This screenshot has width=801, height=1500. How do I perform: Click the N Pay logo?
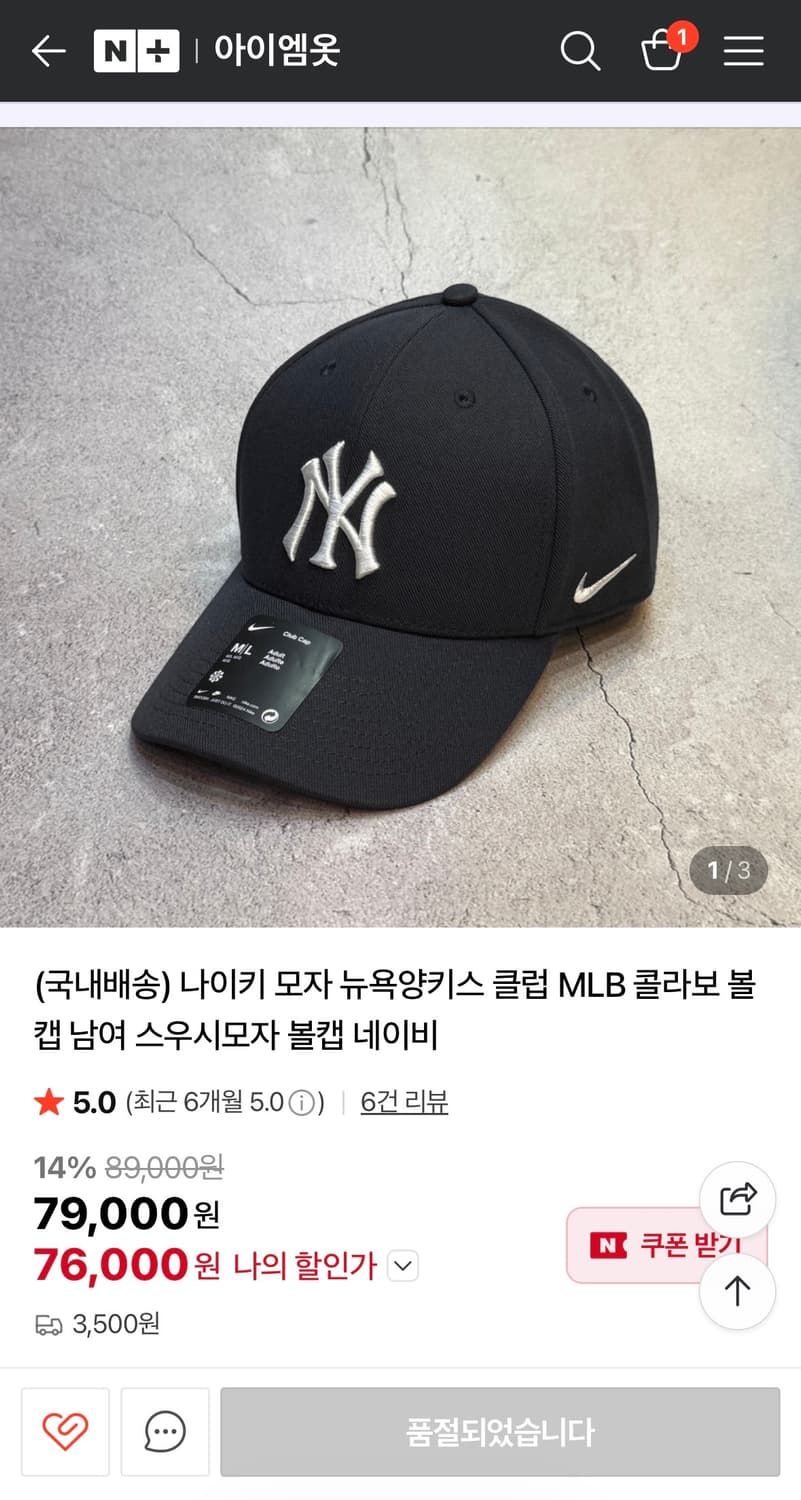click(x=136, y=51)
